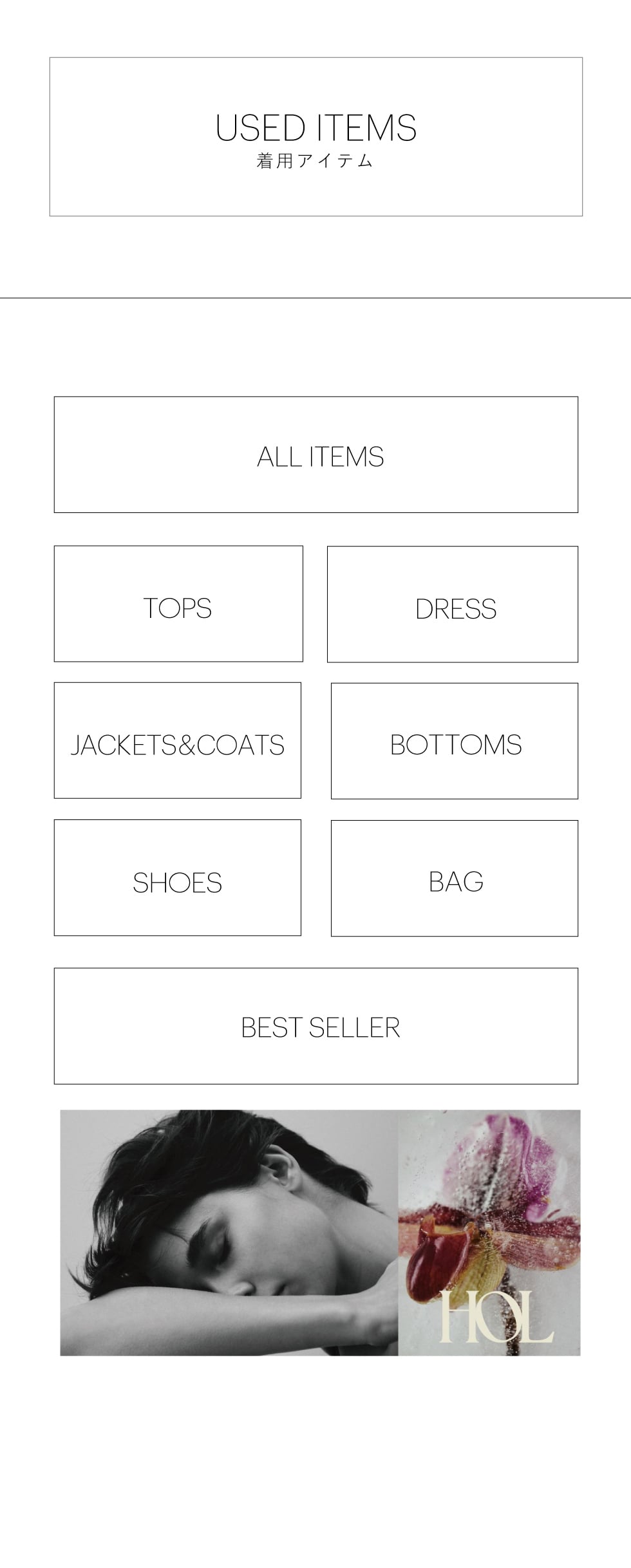Go to the BOTTOMS category
This screenshot has width=631, height=1568.
454,742
